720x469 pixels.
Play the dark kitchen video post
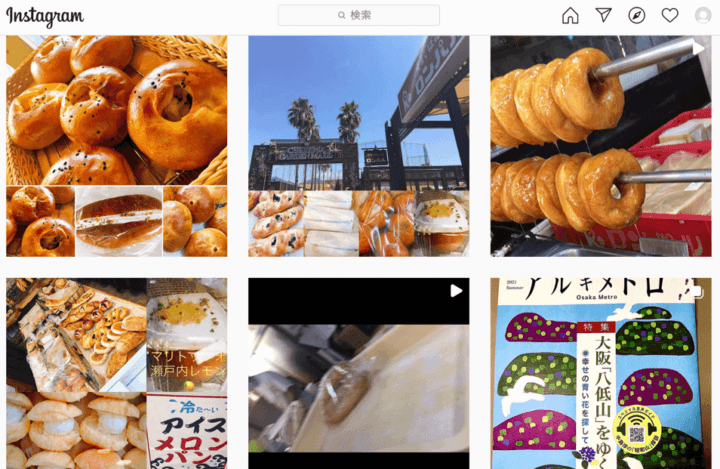358,374
